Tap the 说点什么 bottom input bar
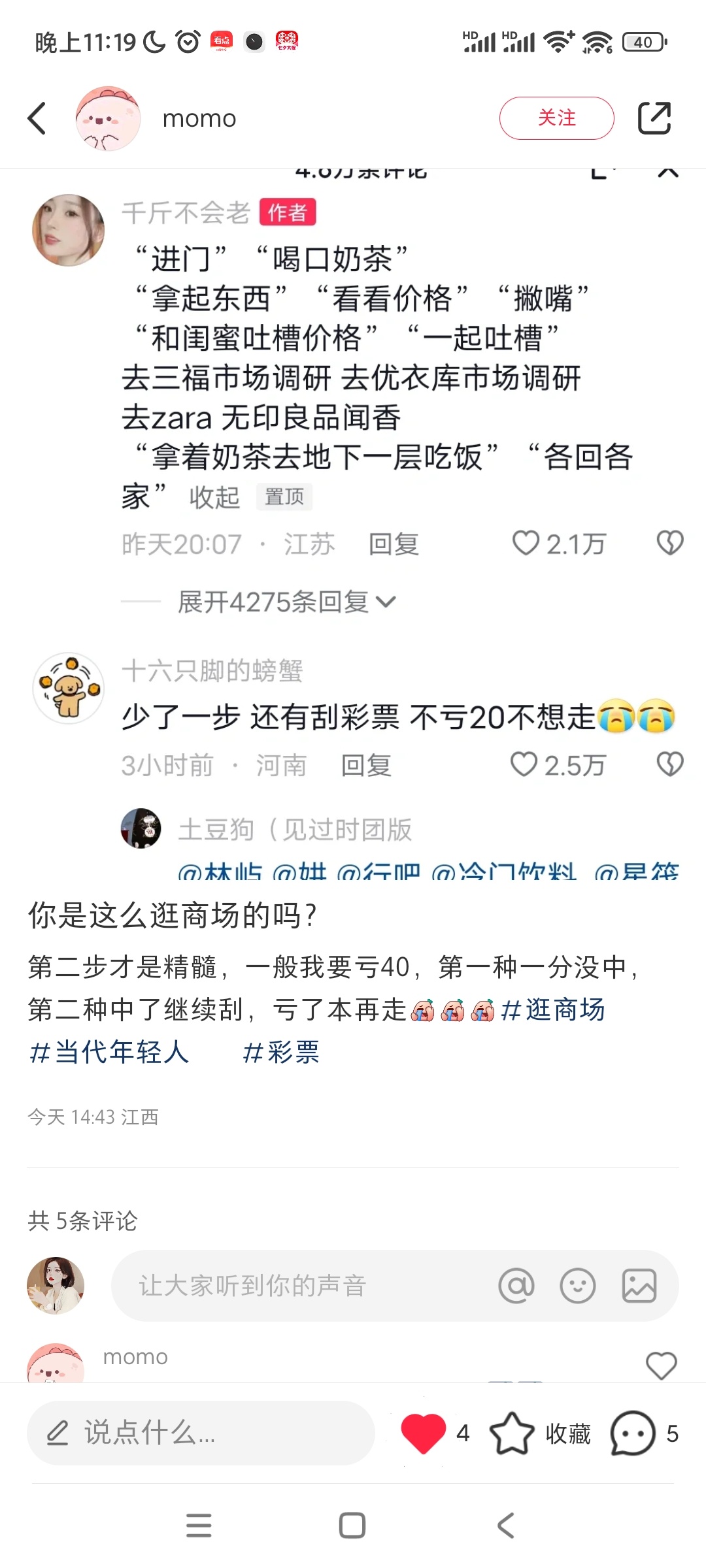Screen dimensions: 706x1568 pyautogui.click(x=200, y=1433)
